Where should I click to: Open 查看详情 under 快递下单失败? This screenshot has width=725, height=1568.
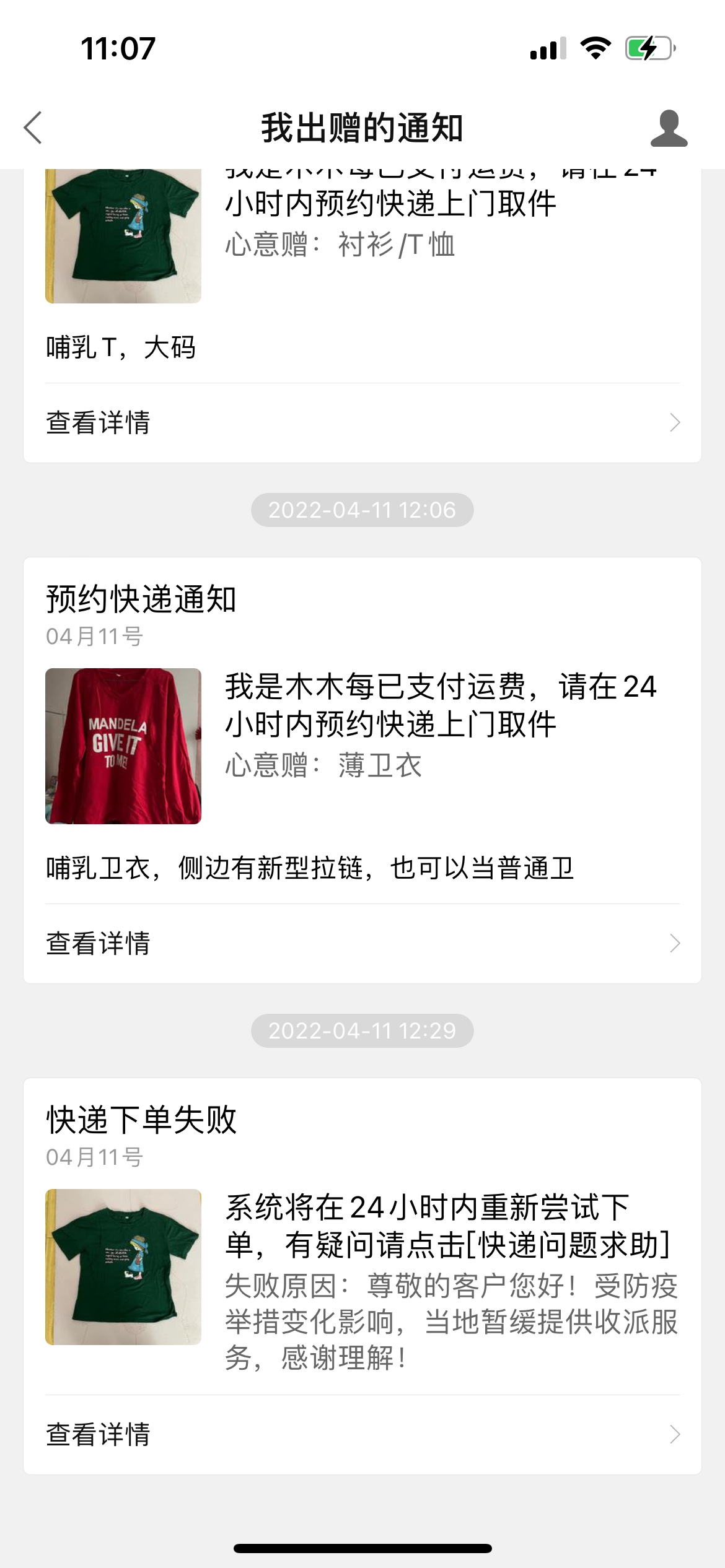(x=362, y=1434)
